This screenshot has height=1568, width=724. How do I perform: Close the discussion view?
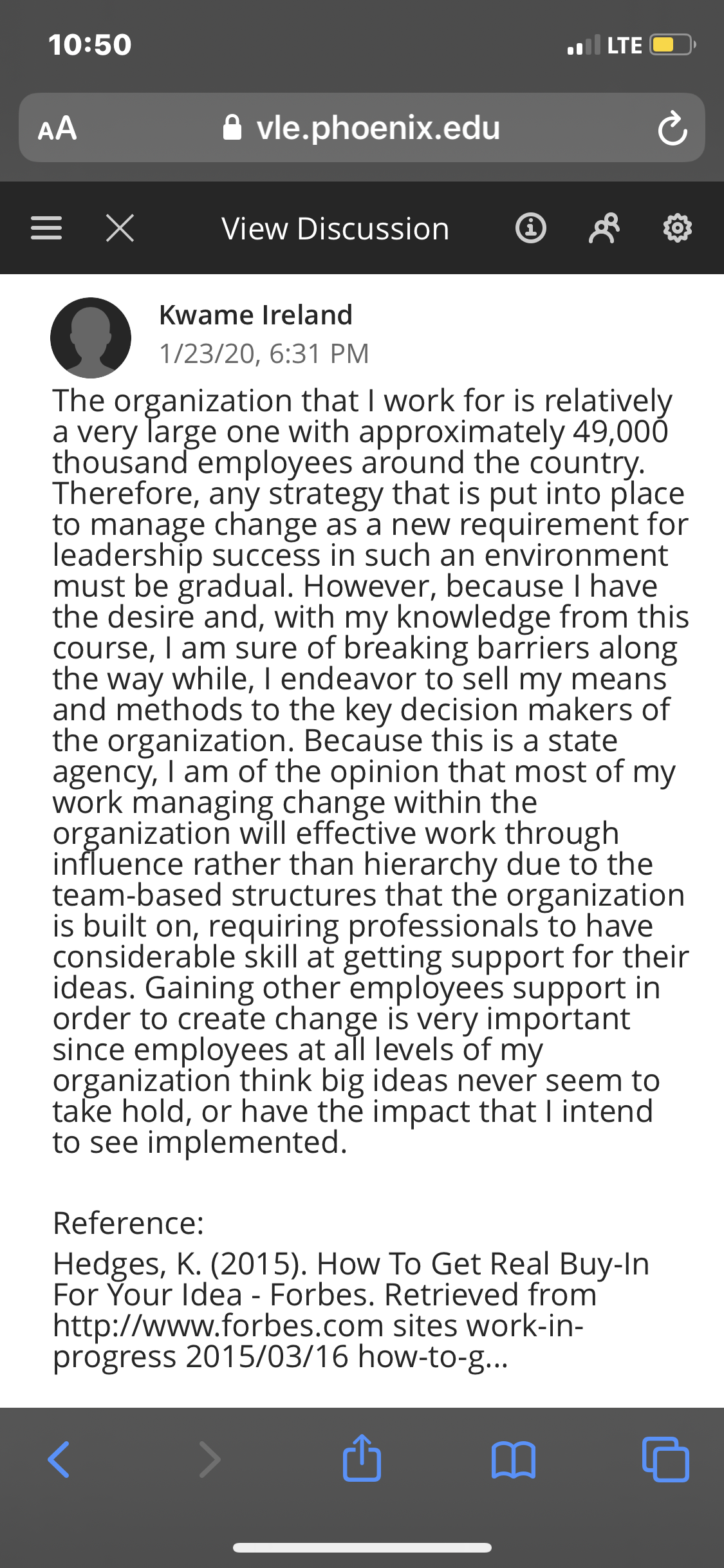(x=120, y=228)
